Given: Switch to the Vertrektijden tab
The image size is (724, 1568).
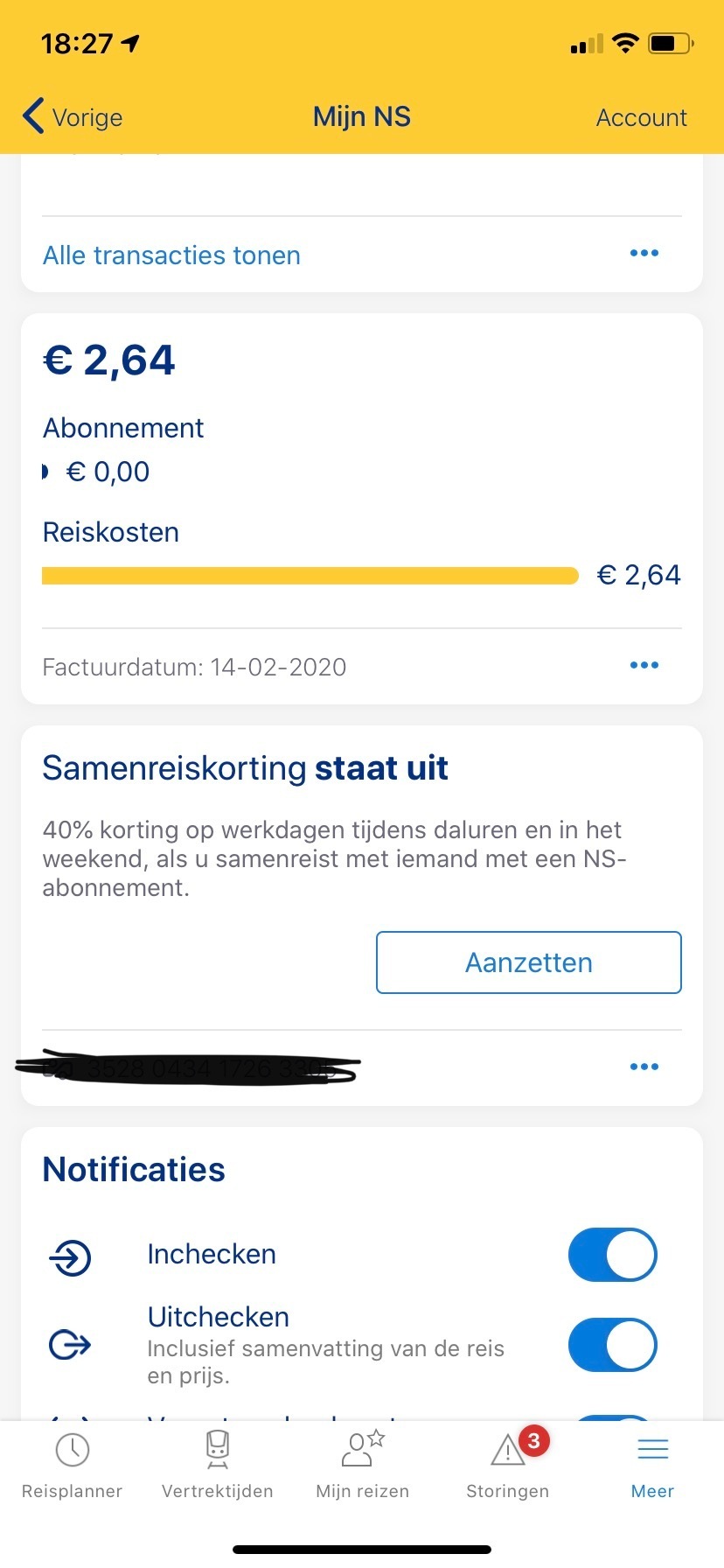Looking at the screenshot, I should tap(218, 1466).
